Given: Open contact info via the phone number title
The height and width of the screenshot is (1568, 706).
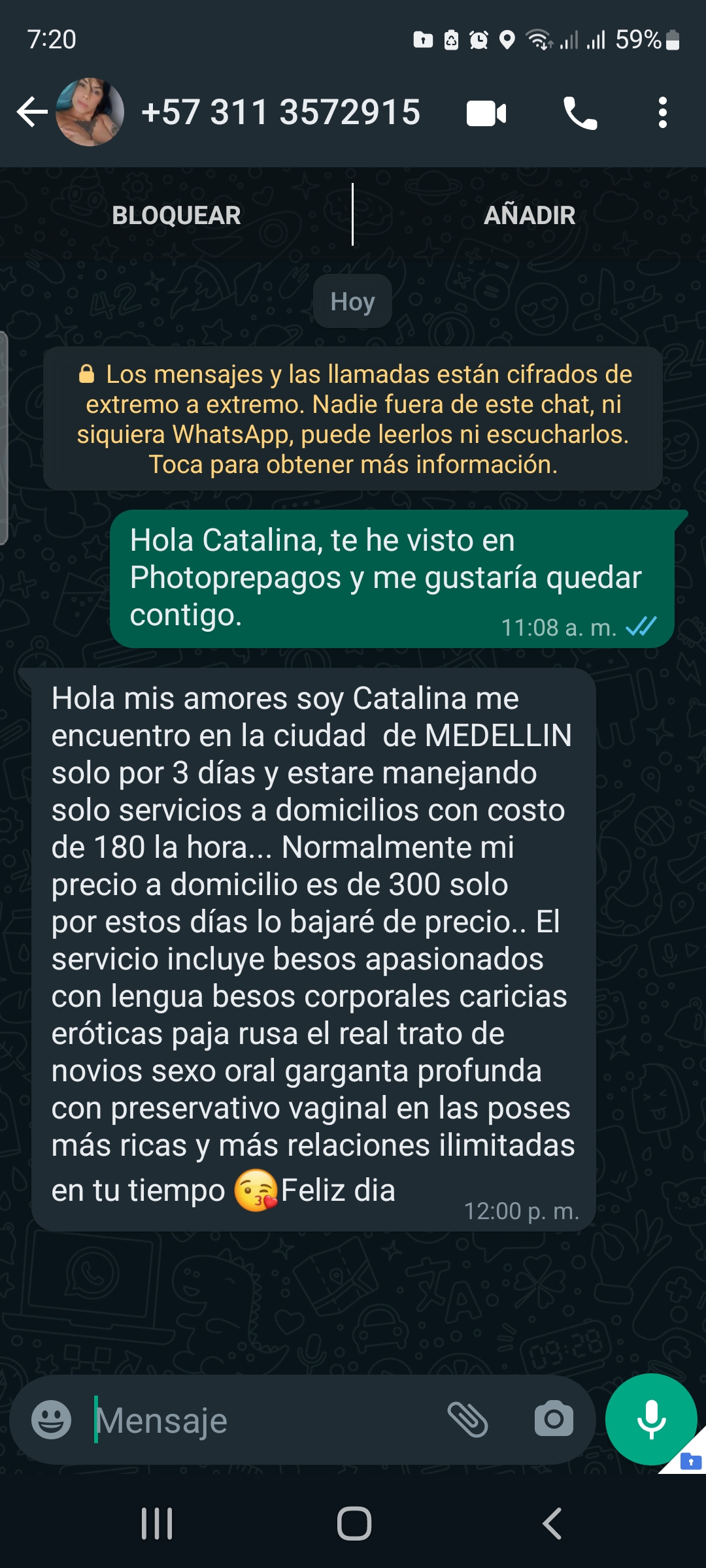Looking at the screenshot, I should tap(281, 112).
